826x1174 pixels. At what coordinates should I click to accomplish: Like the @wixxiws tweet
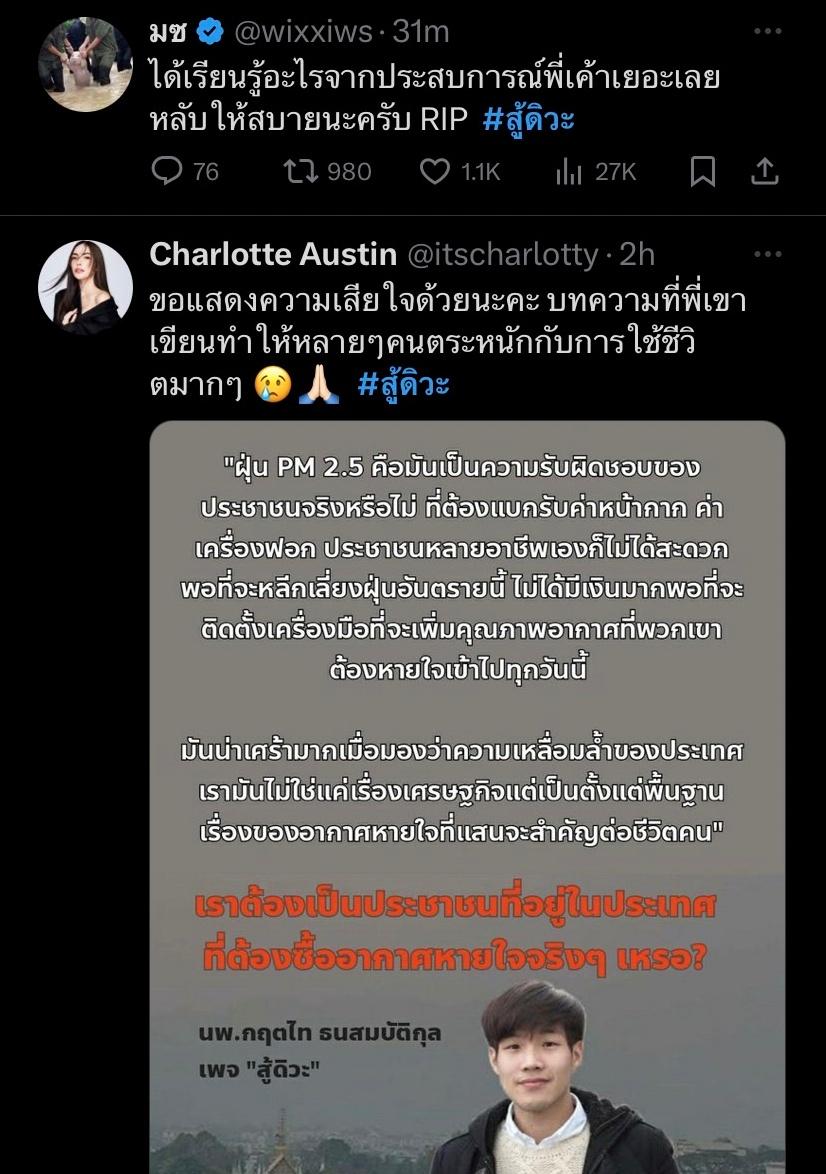pos(434,172)
